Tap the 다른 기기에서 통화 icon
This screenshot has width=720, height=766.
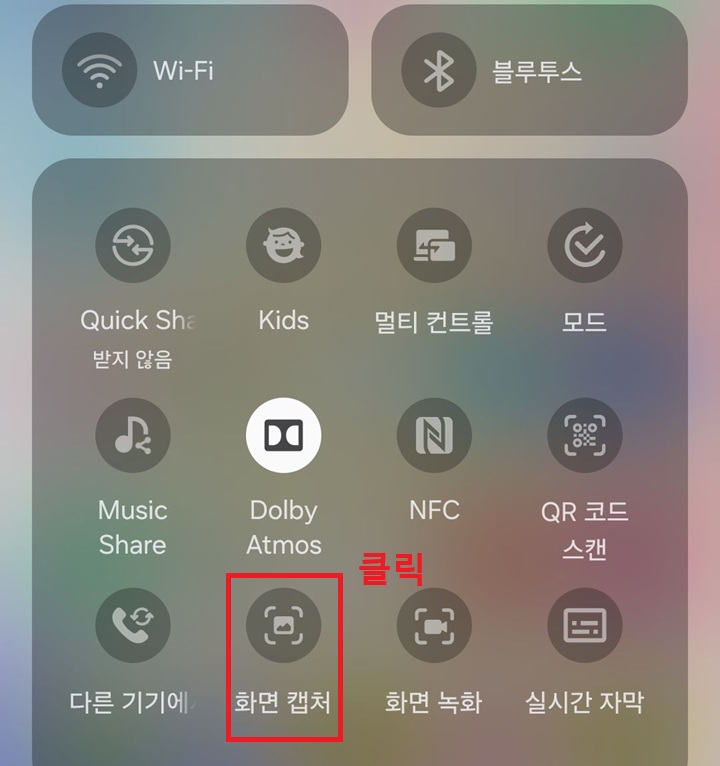tap(133, 624)
